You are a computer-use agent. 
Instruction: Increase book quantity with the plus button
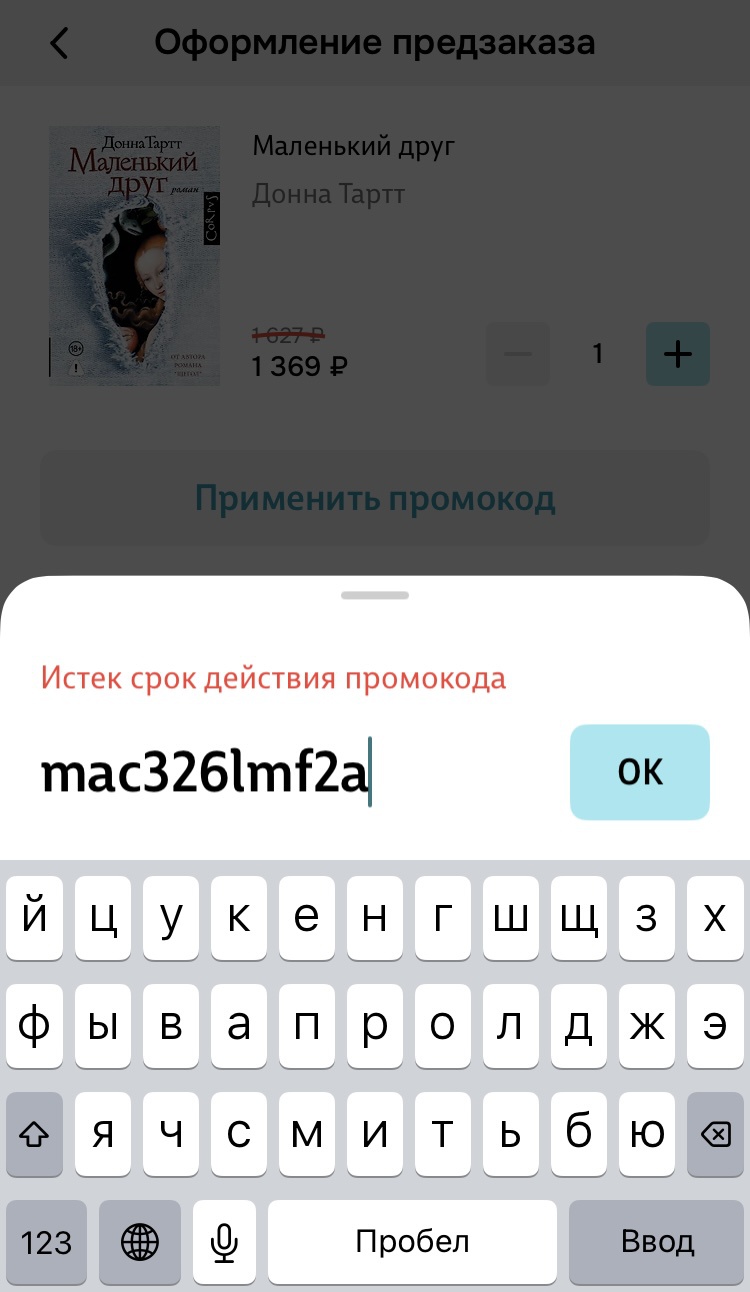677,354
